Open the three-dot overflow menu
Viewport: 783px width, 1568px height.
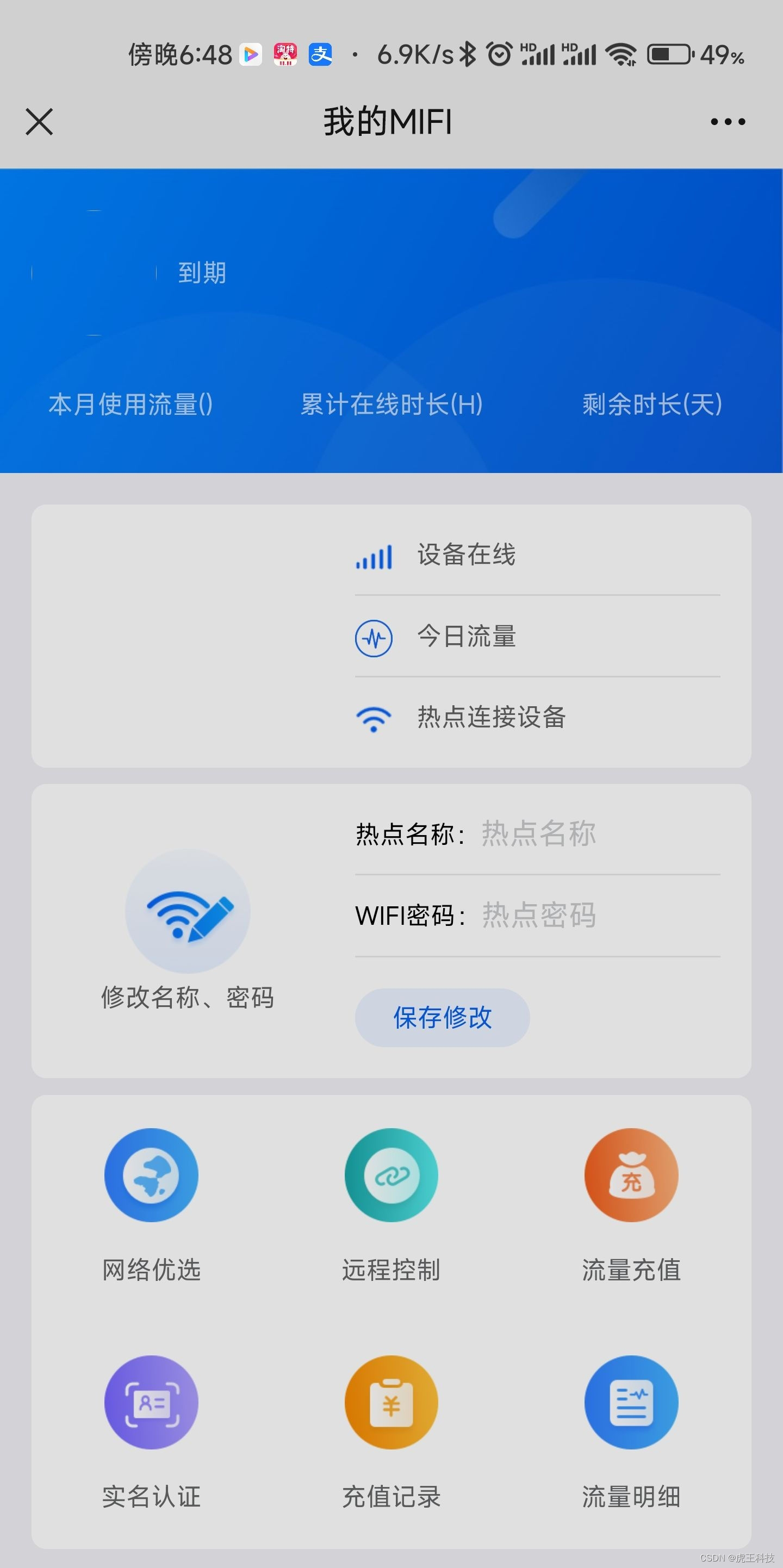click(x=728, y=122)
